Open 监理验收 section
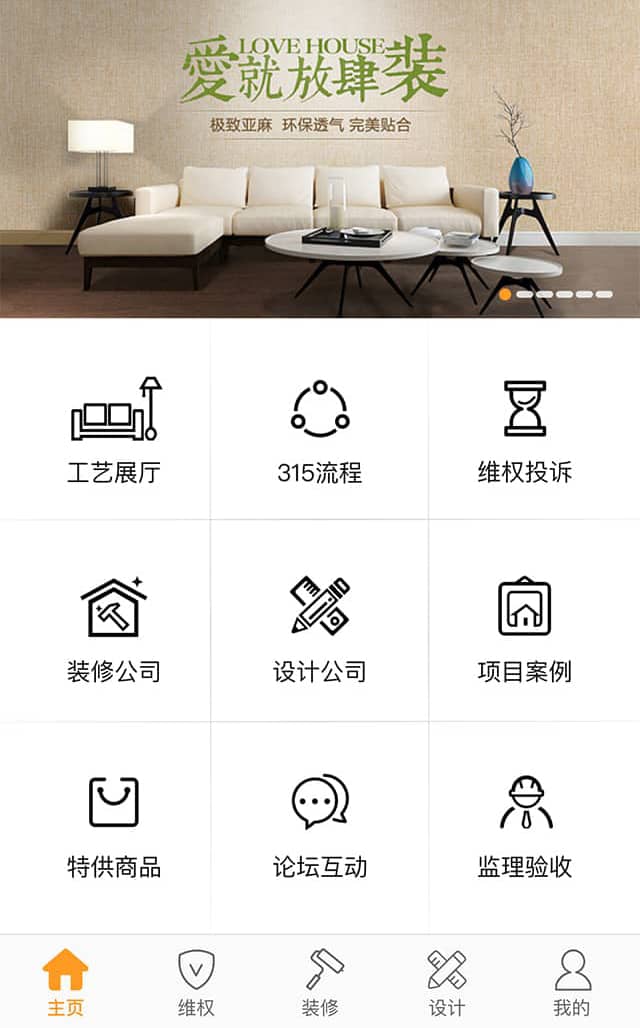The height and width of the screenshot is (1028, 640). click(525, 825)
